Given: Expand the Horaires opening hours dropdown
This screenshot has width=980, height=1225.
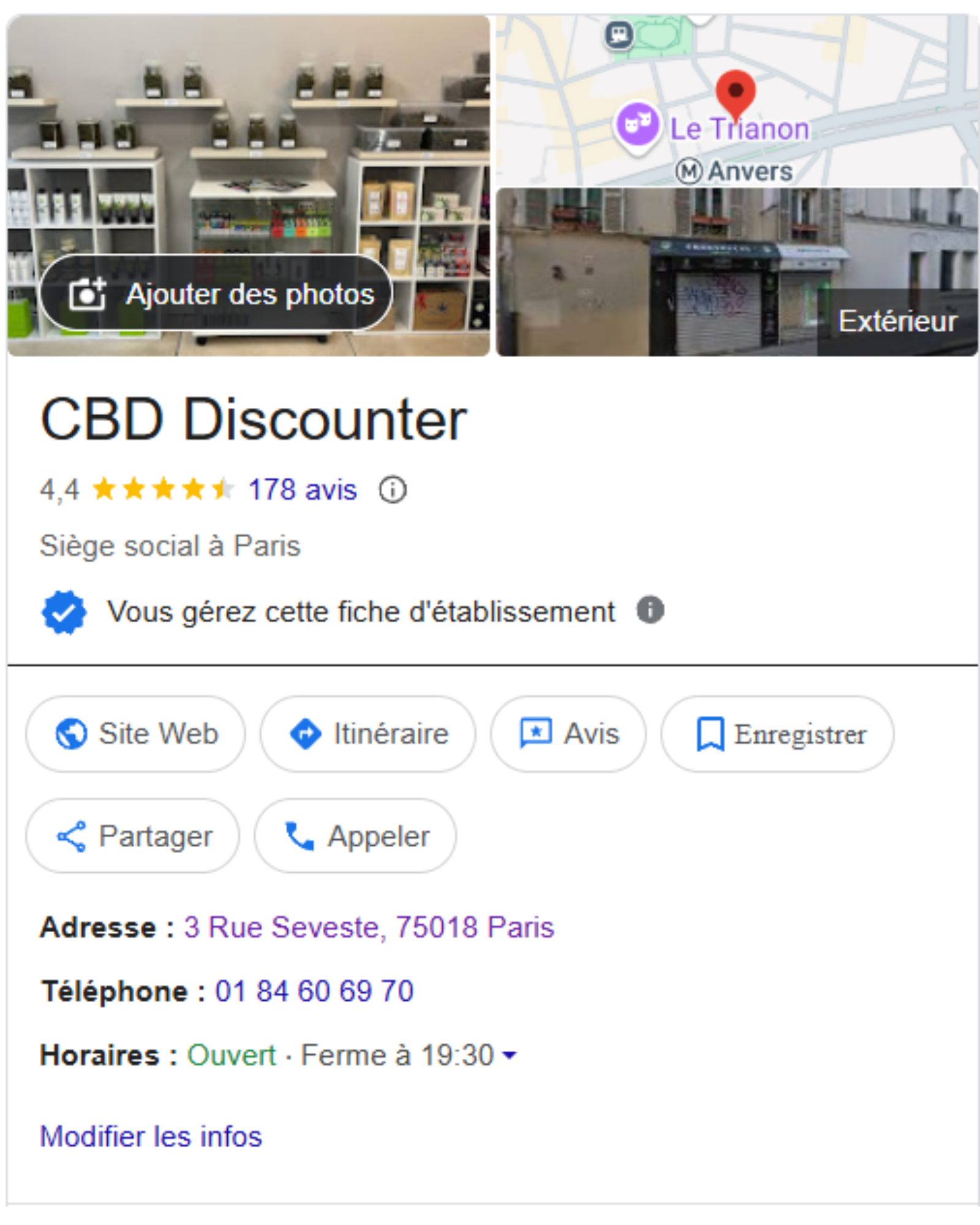Looking at the screenshot, I should click(509, 1055).
